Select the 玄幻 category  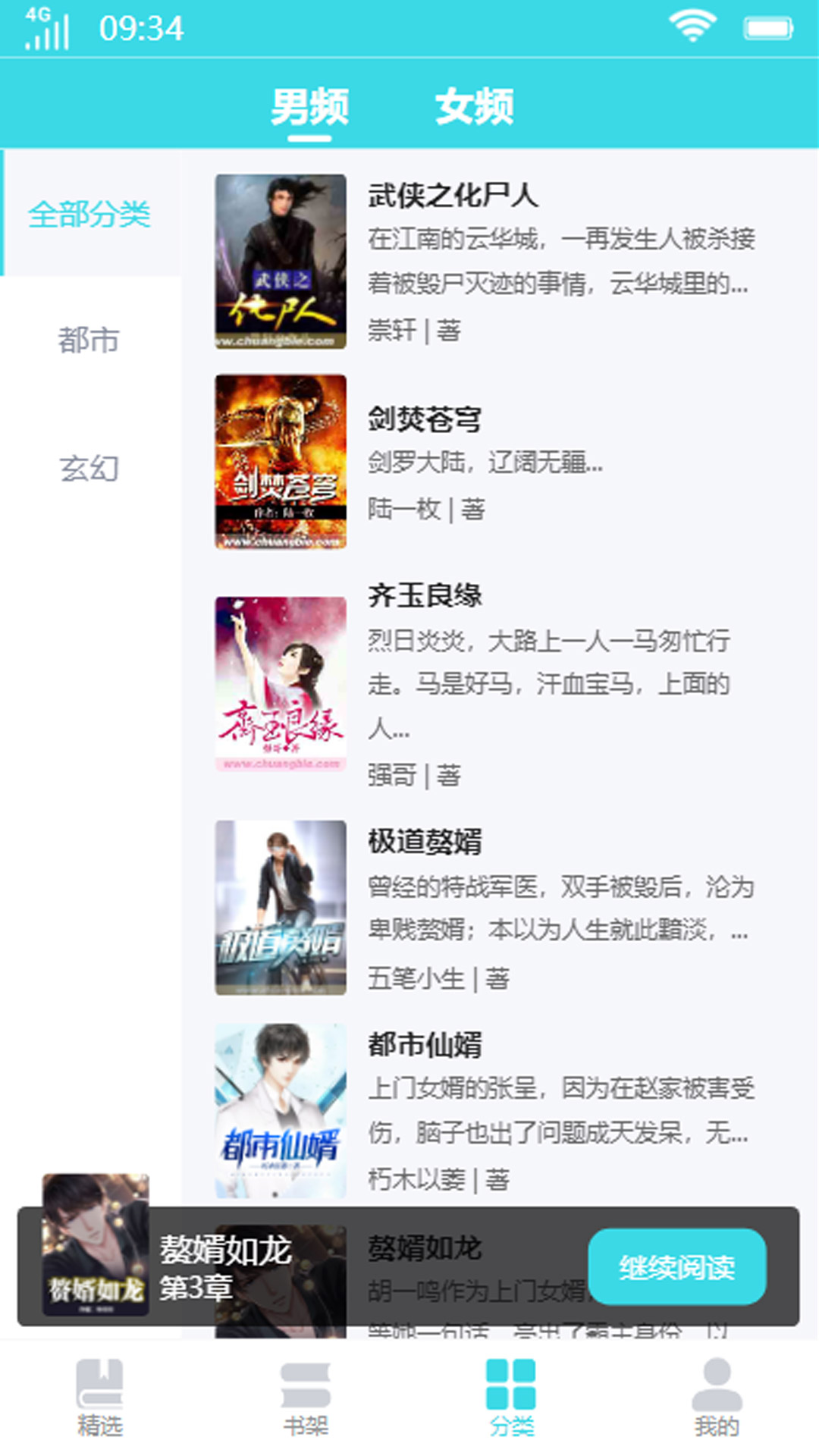click(x=88, y=469)
